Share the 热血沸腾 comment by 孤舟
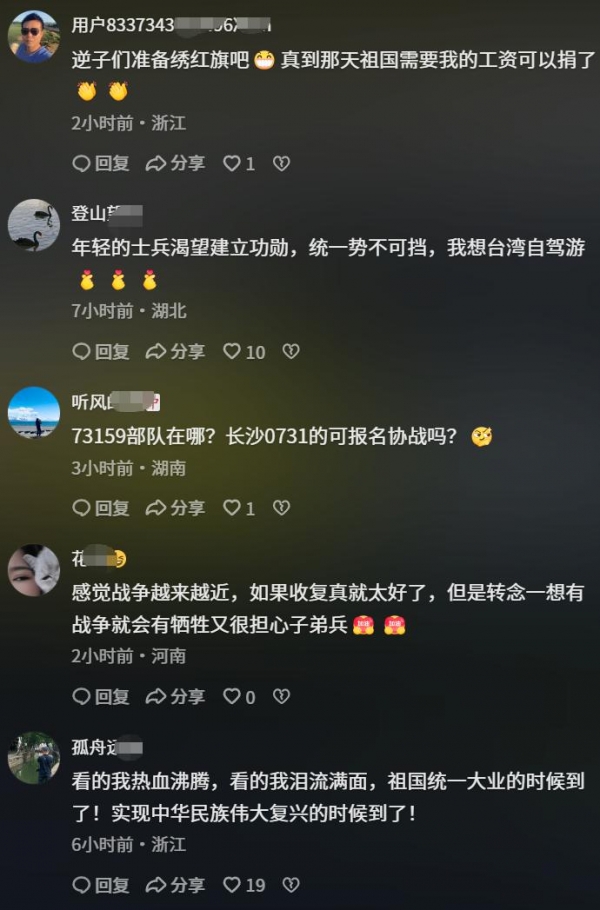The height and width of the screenshot is (910, 600). pos(175,885)
